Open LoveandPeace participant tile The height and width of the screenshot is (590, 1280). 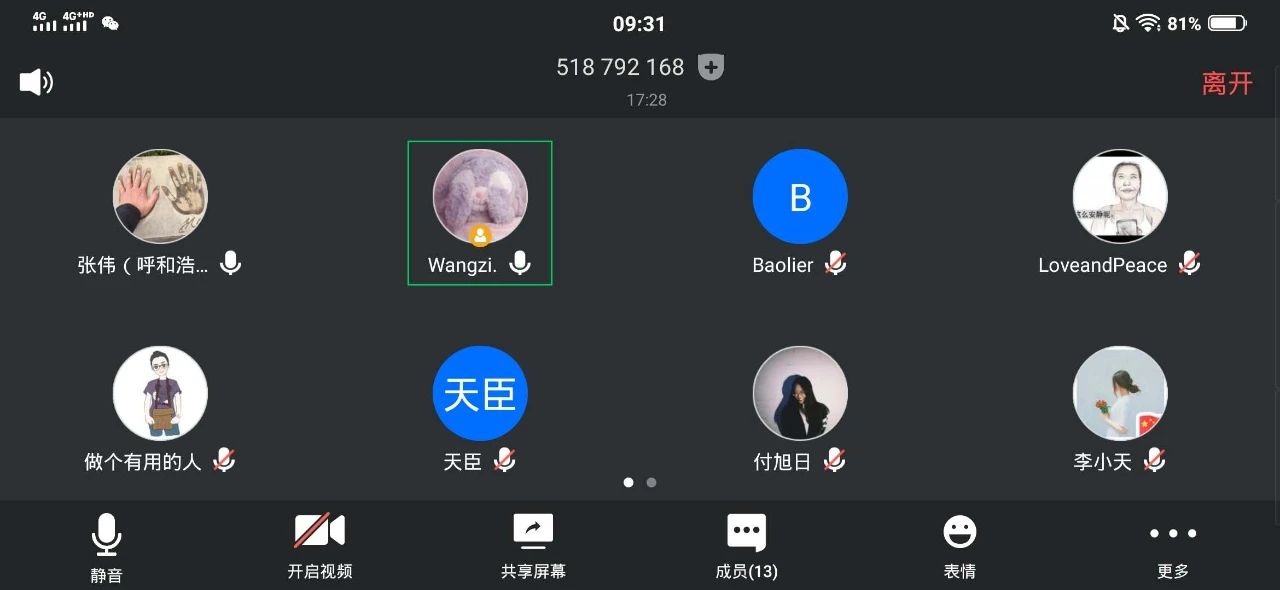point(1120,212)
